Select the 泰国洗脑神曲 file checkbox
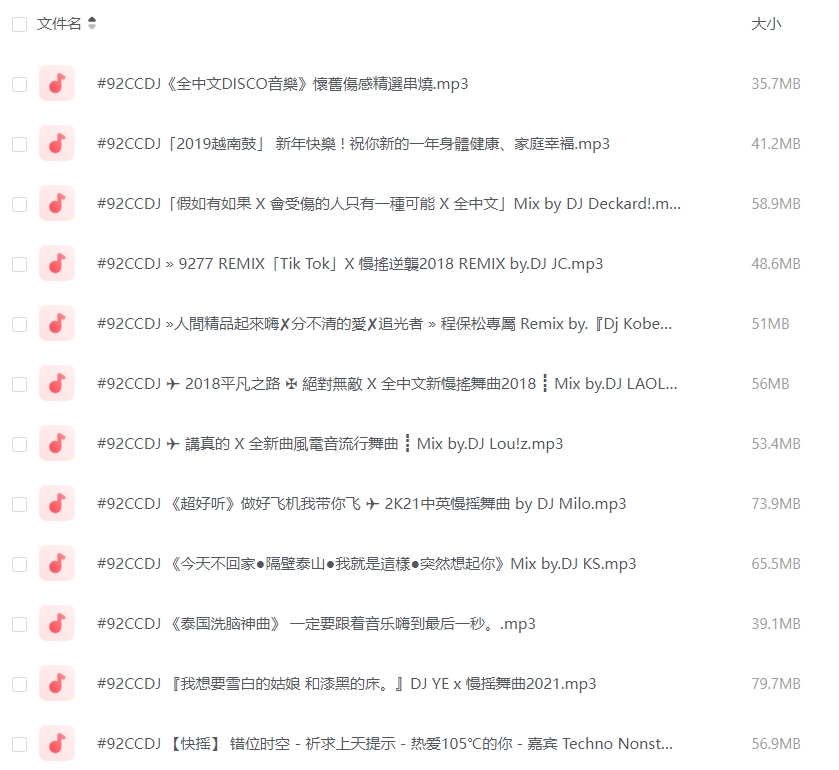 (19, 624)
